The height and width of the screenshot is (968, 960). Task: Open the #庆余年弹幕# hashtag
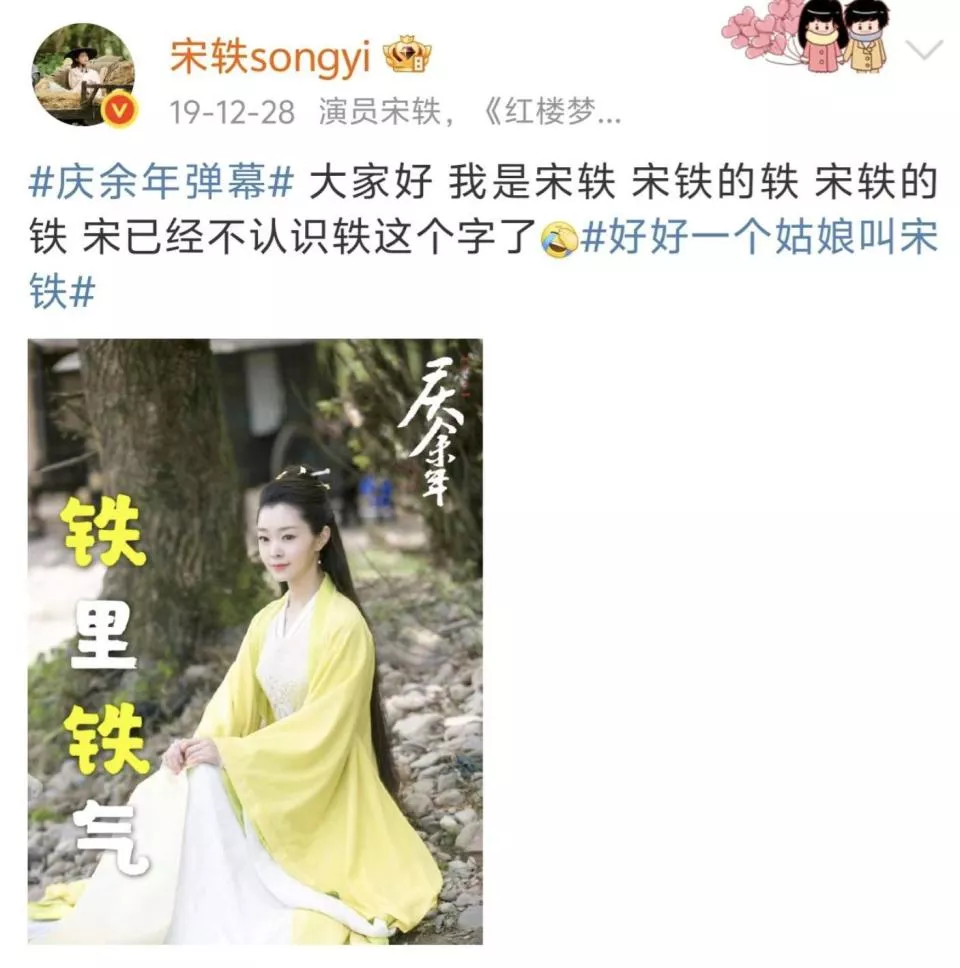pyautogui.click(x=162, y=185)
